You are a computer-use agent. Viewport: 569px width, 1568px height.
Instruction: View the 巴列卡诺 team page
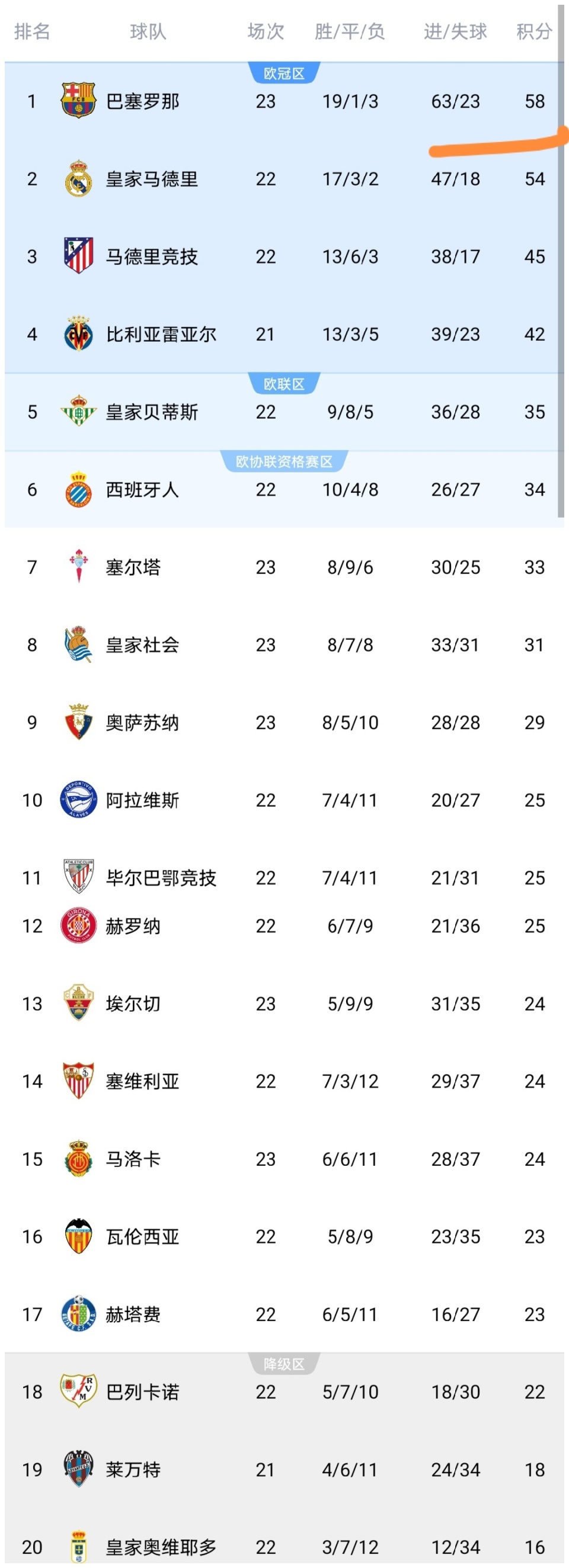(143, 1391)
